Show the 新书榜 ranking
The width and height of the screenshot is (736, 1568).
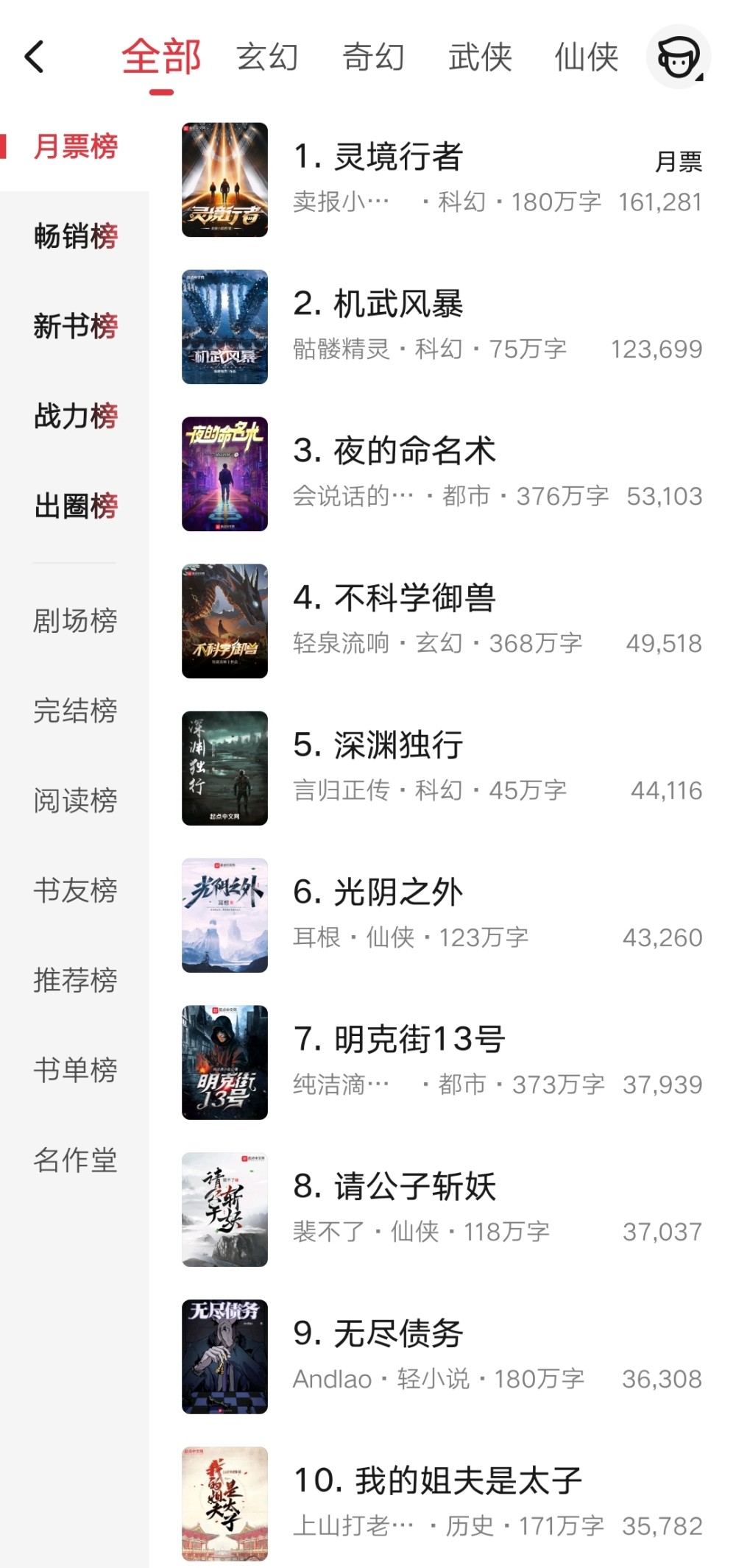coord(75,326)
